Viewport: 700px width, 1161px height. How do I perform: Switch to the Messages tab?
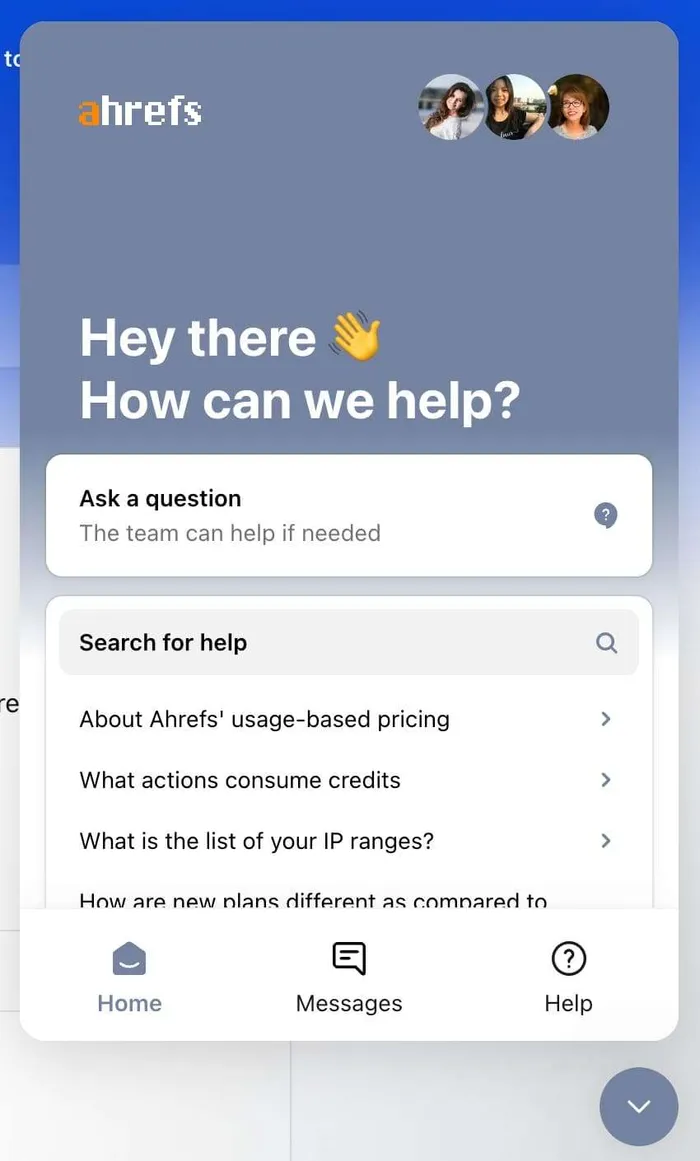click(349, 977)
